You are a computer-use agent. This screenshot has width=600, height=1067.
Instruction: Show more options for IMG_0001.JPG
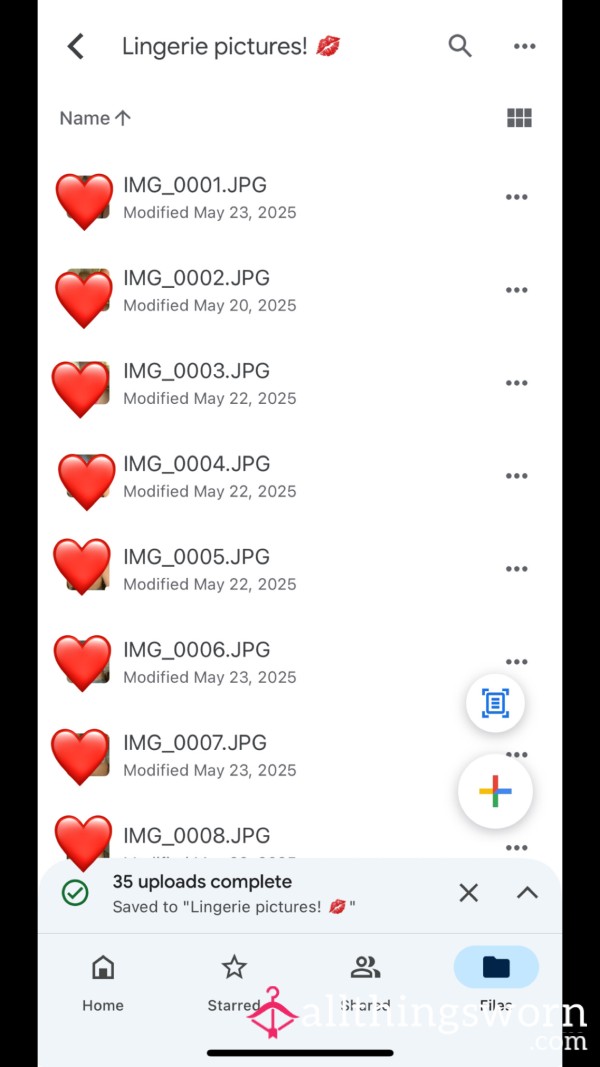pyautogui.click(x=516, y=197)
